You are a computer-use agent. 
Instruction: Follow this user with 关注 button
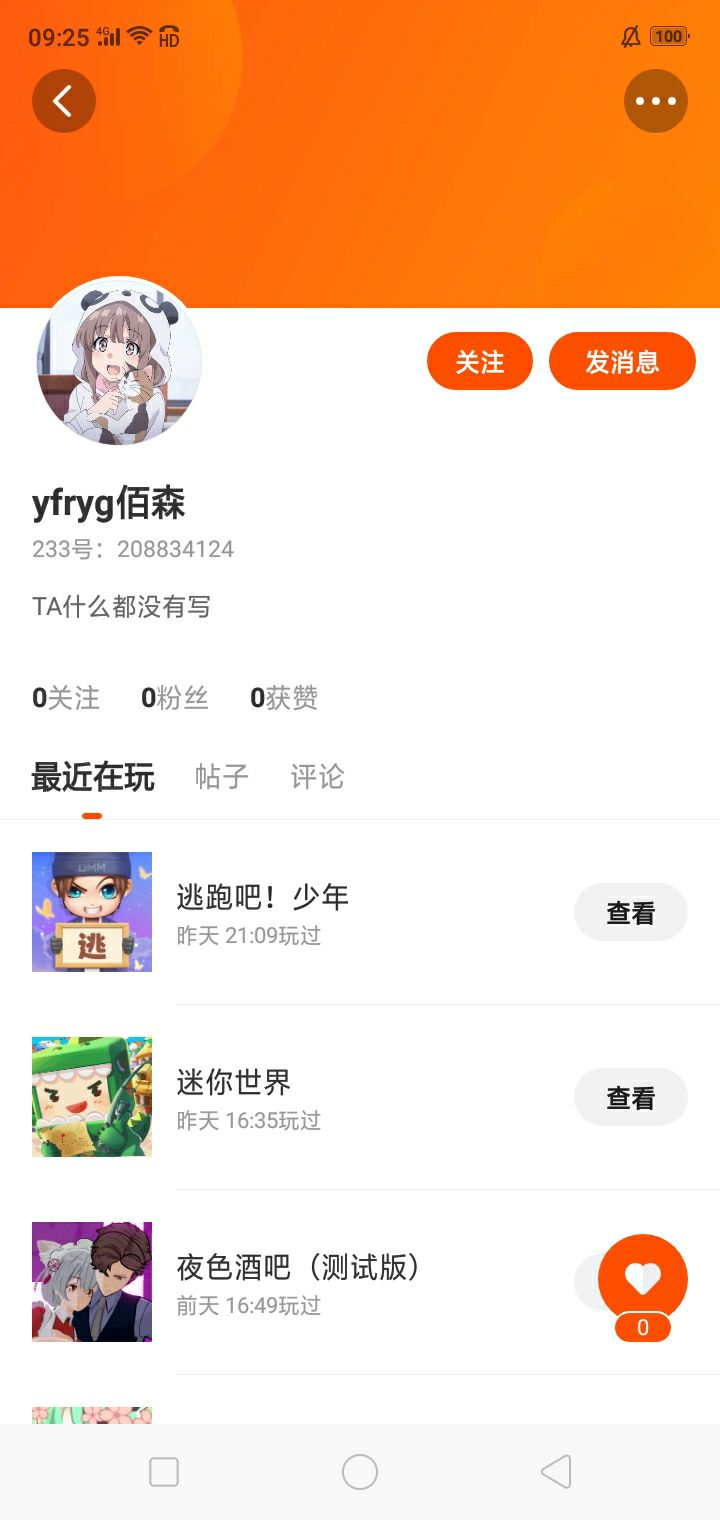click(479, 361)
